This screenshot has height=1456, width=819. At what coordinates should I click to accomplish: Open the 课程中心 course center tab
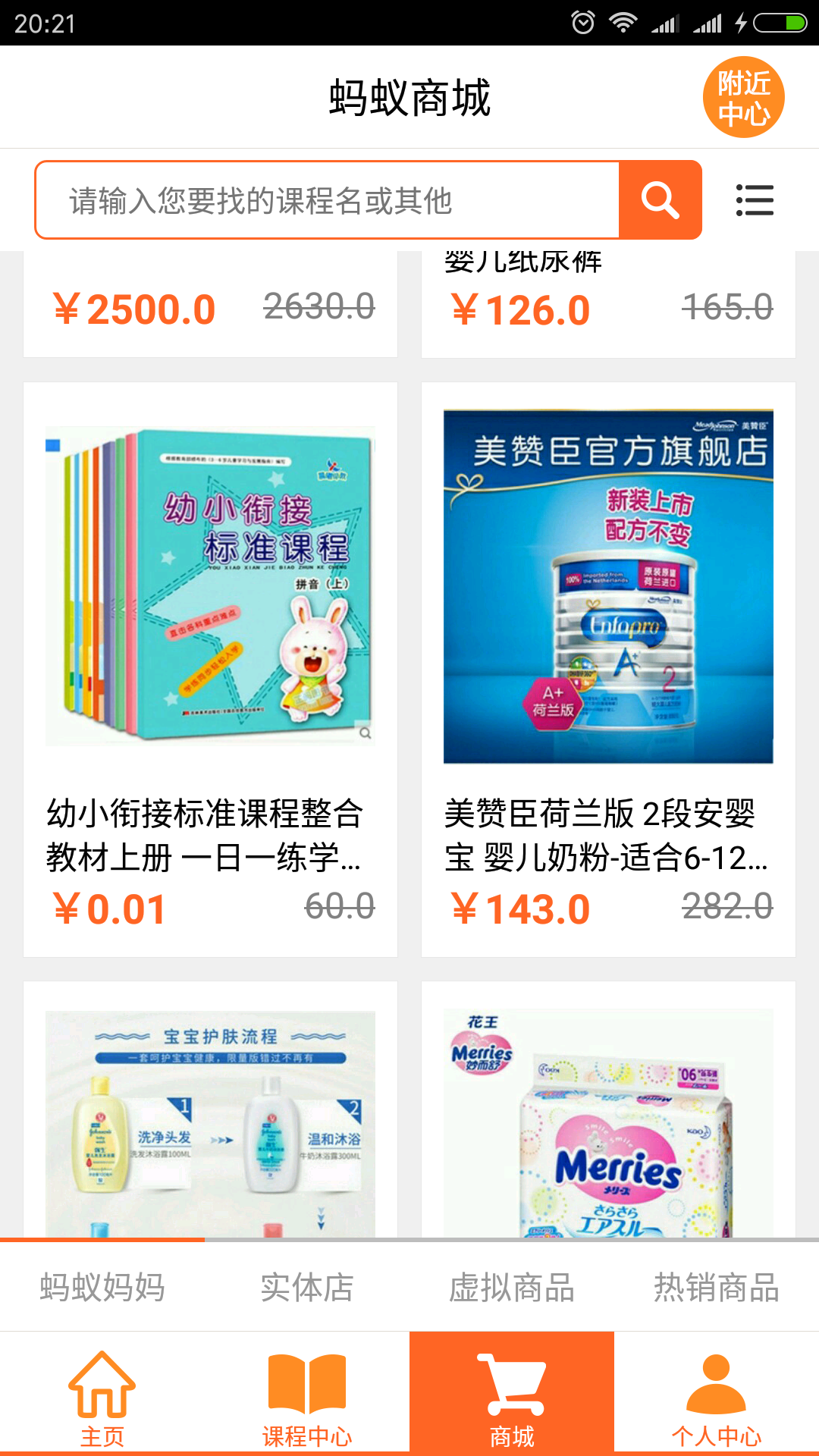pos(307,1395)
